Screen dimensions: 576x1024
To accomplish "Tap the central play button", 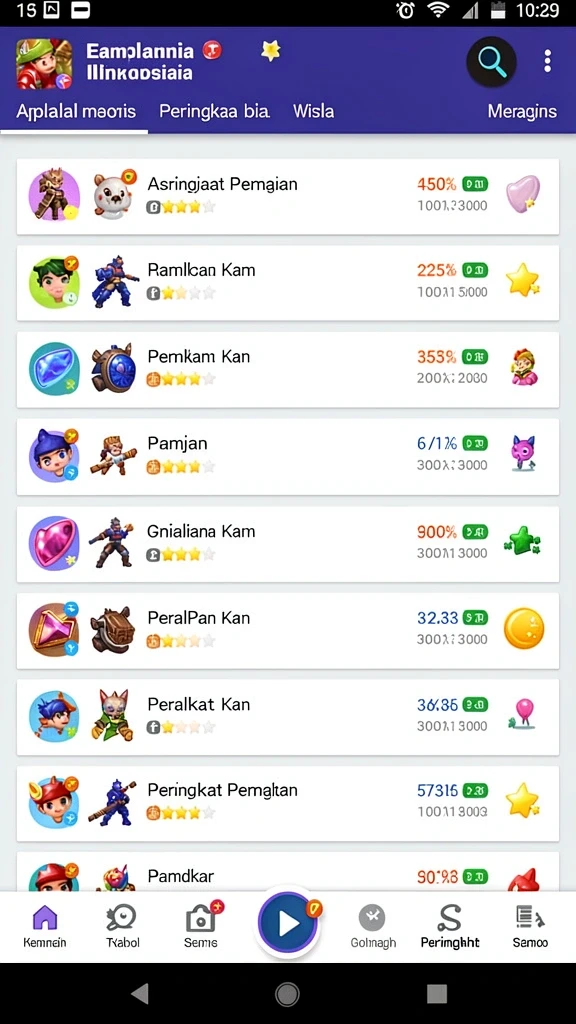I will click(287, 923).
